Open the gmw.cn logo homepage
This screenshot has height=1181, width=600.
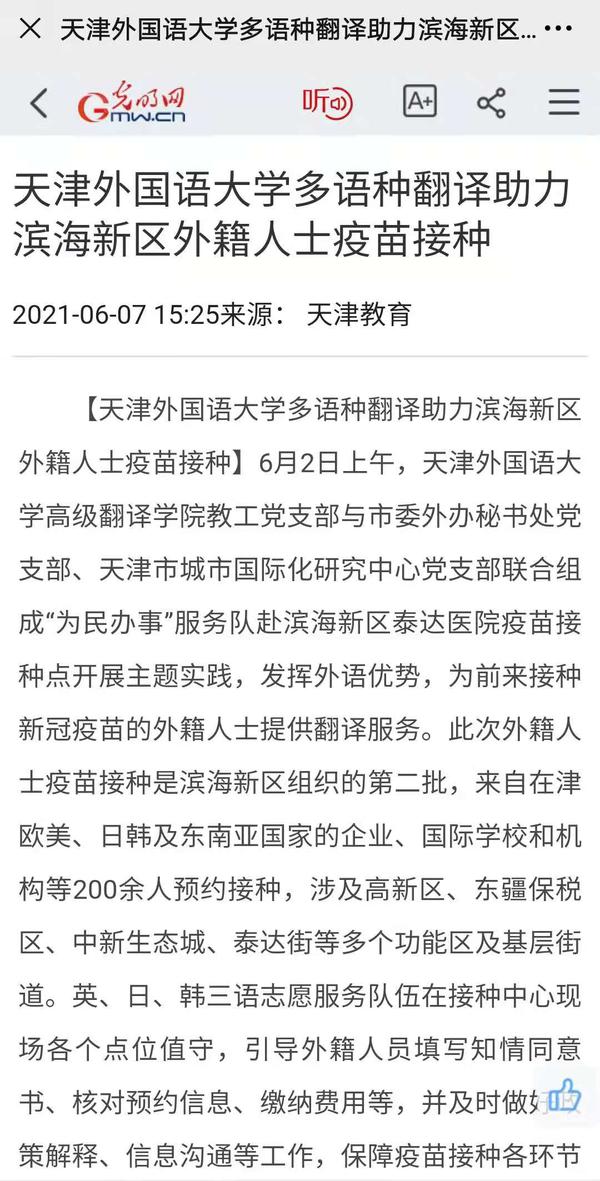click(132, 102)
